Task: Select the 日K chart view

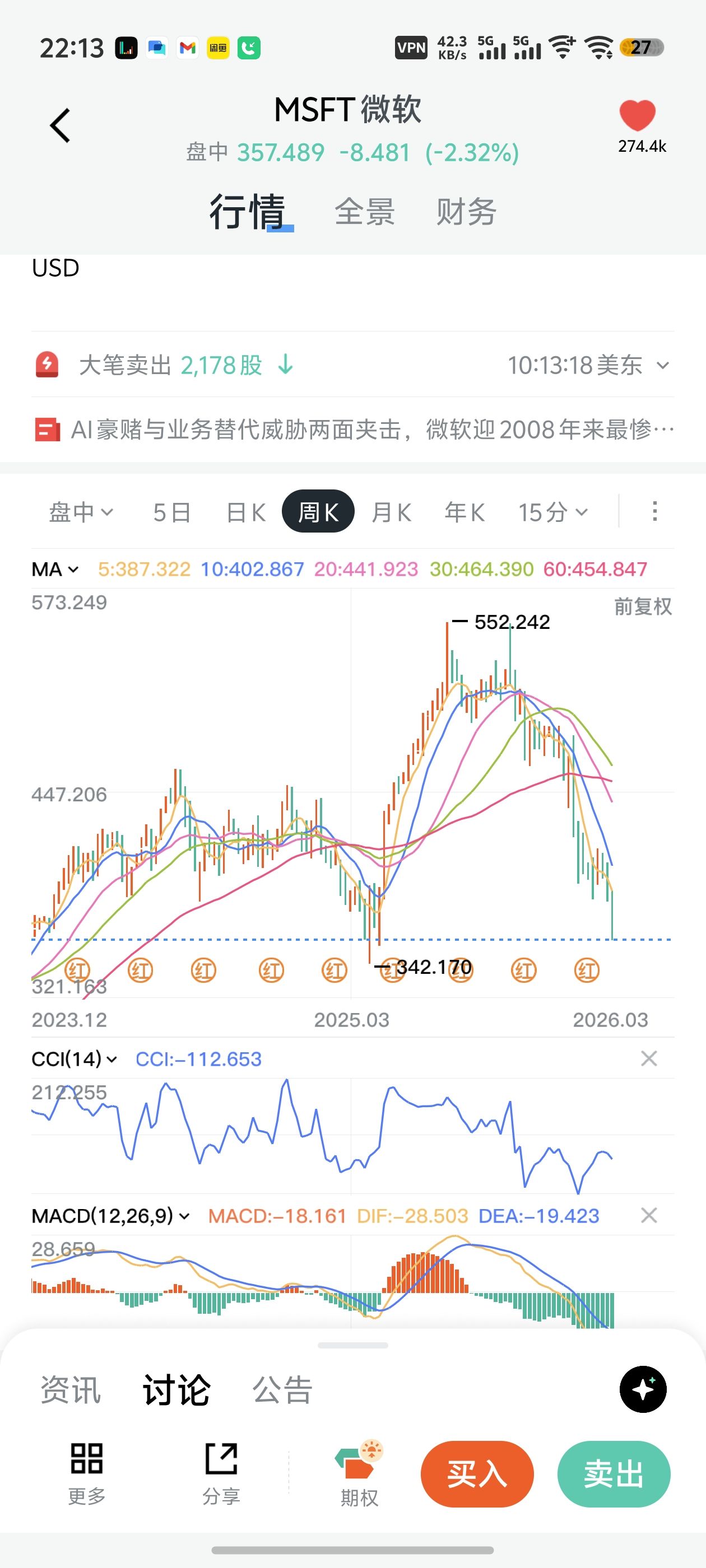Action: [x=245, y=512]
